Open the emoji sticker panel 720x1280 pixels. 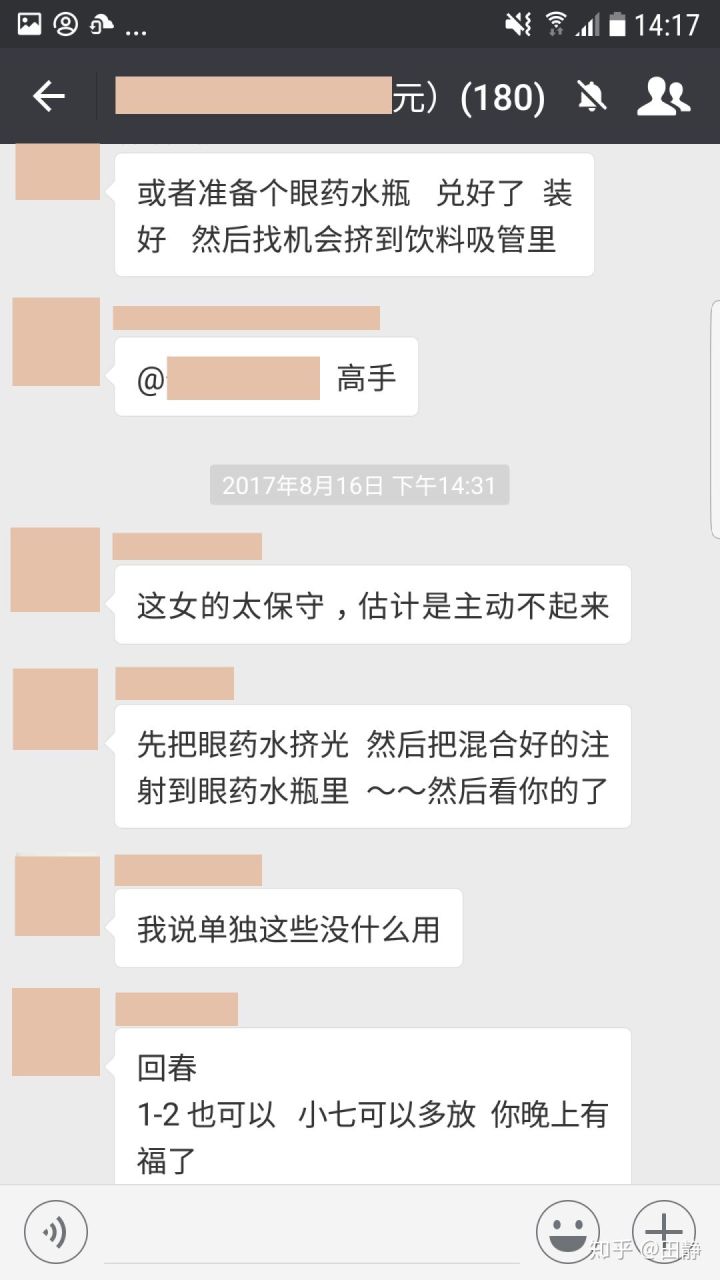tap(567, 1231)
